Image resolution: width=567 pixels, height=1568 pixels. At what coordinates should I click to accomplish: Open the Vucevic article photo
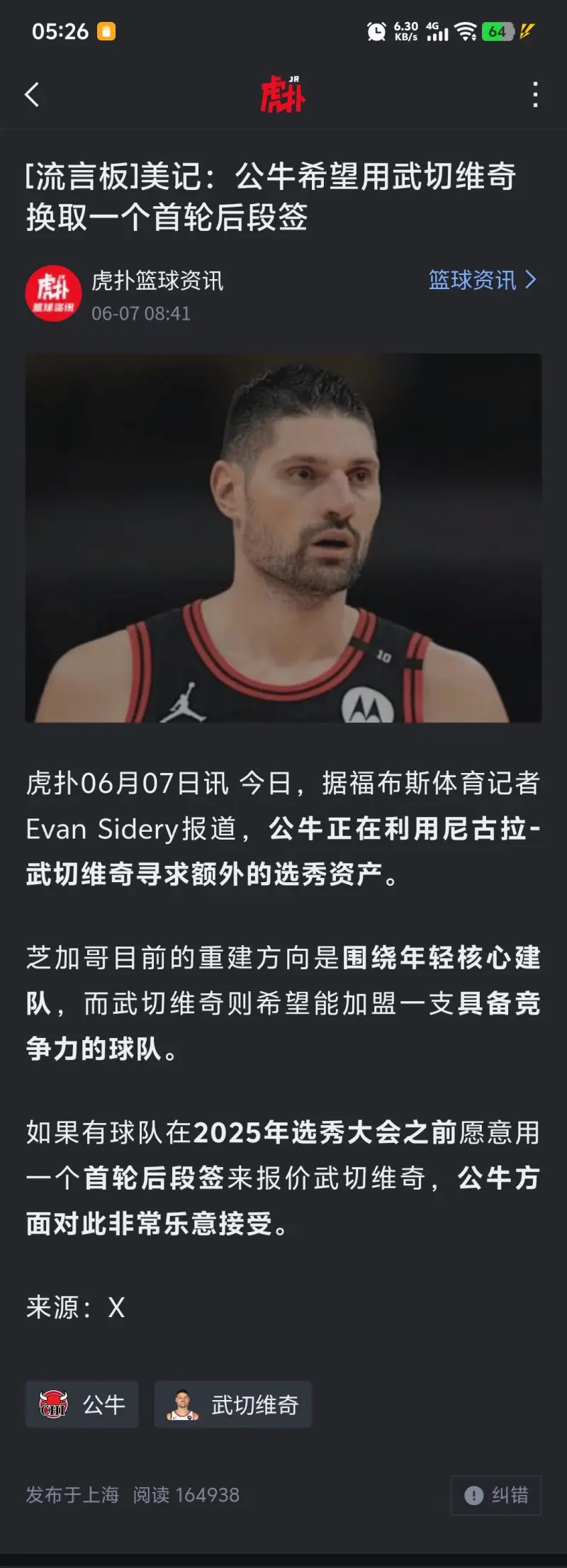point(283,538)
